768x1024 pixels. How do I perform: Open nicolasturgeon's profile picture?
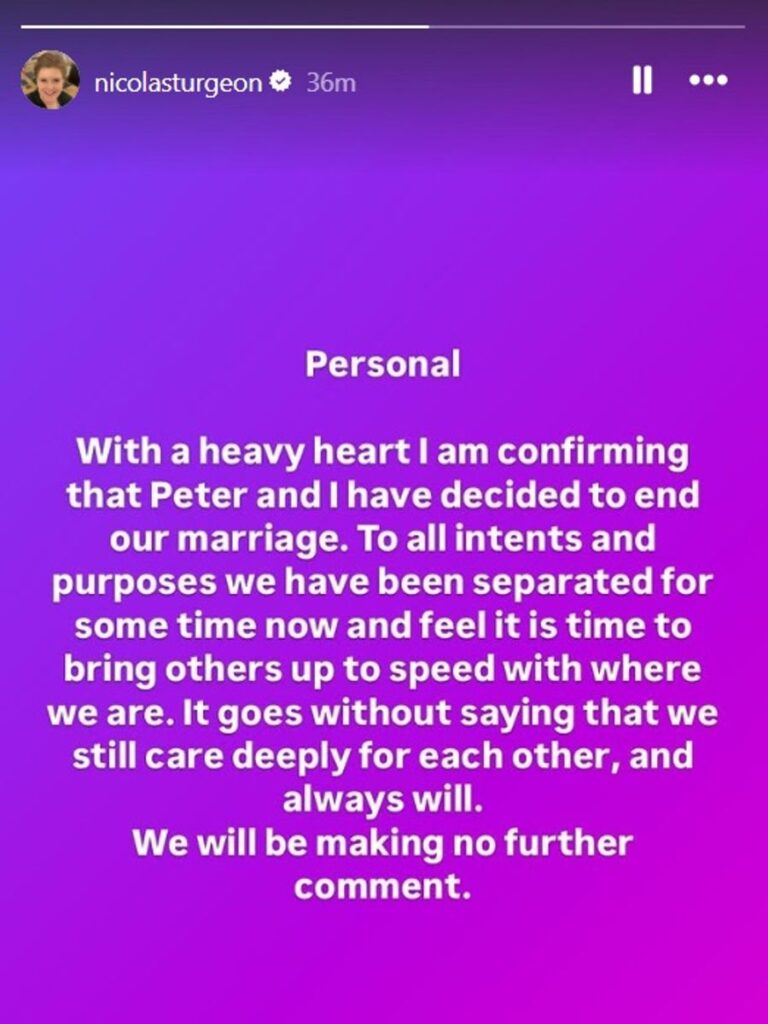50,80
